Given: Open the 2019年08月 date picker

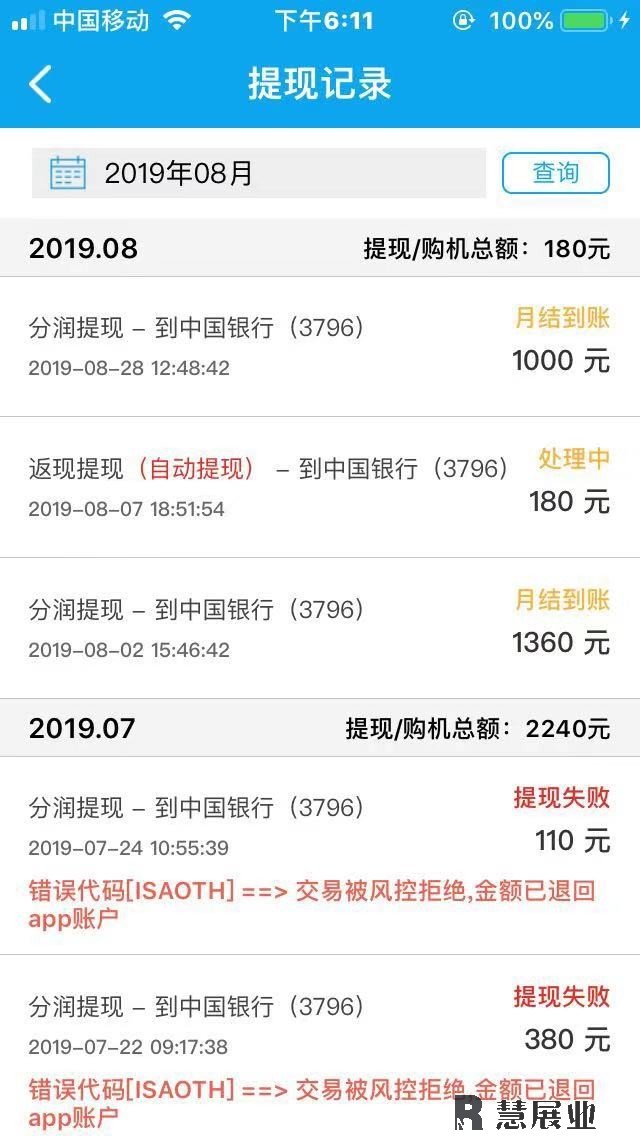Looking at the screenshot, I should tap(259, 173).
